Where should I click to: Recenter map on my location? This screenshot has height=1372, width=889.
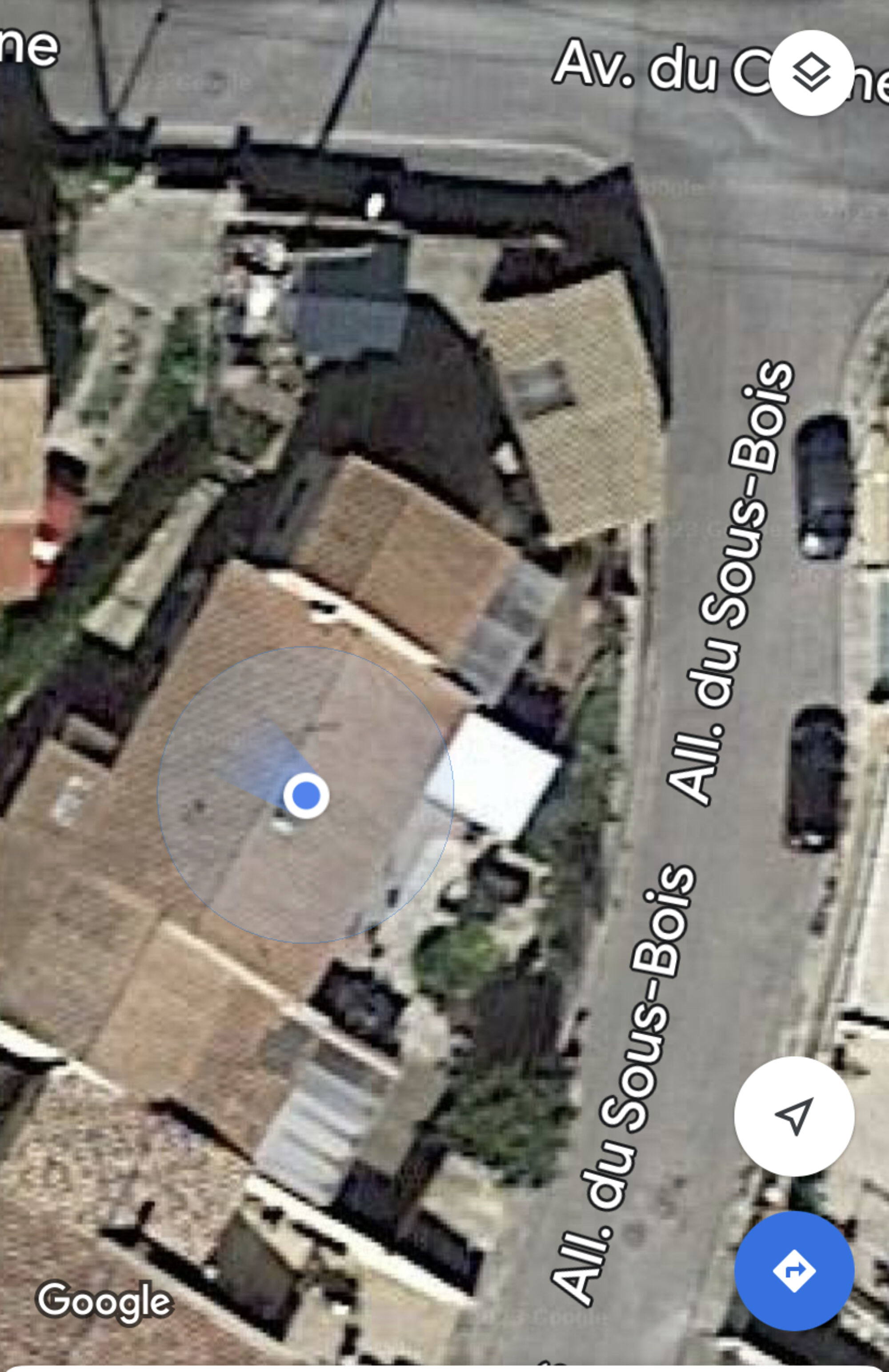click(x=794, y=1116)
